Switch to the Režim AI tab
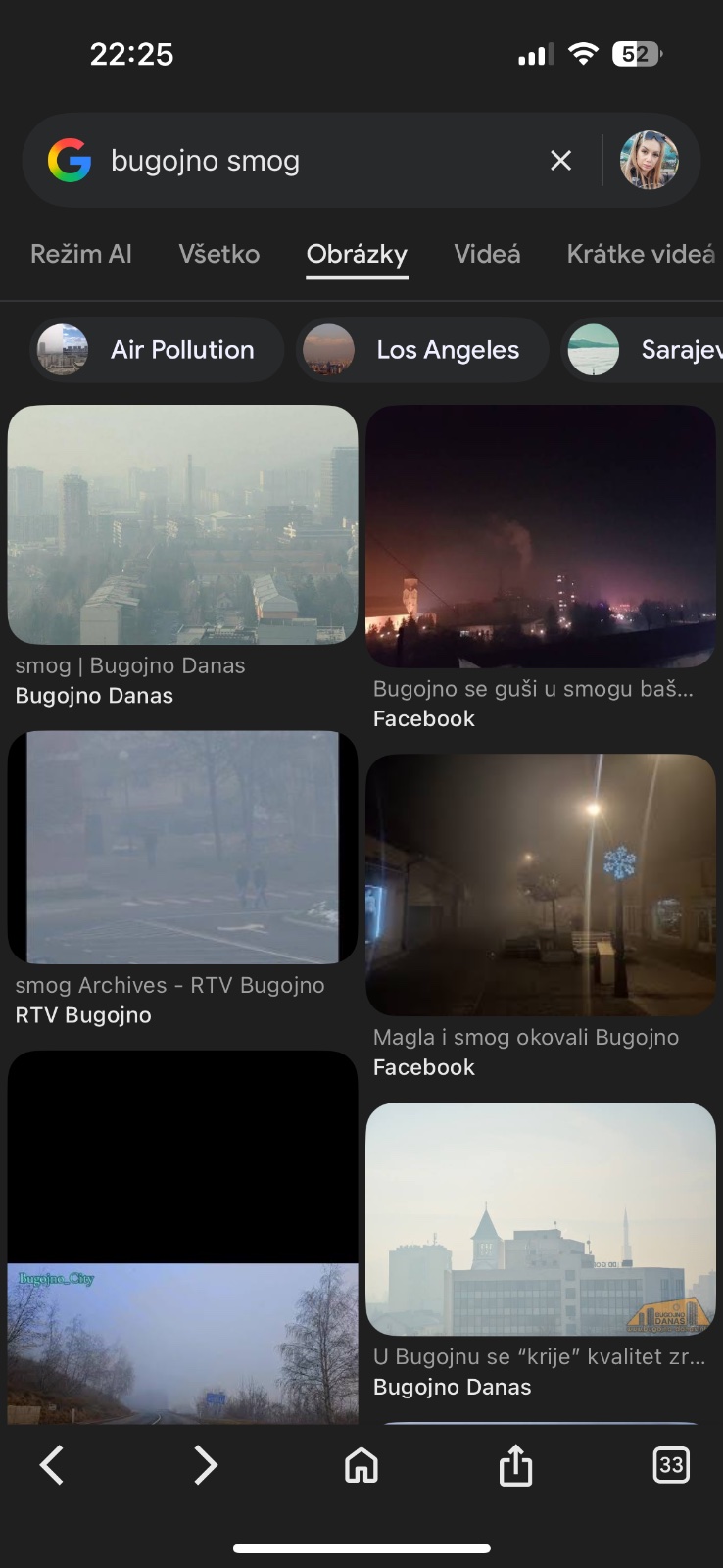Viewport: 723px width, 1568px height. [x=81, y=254]
